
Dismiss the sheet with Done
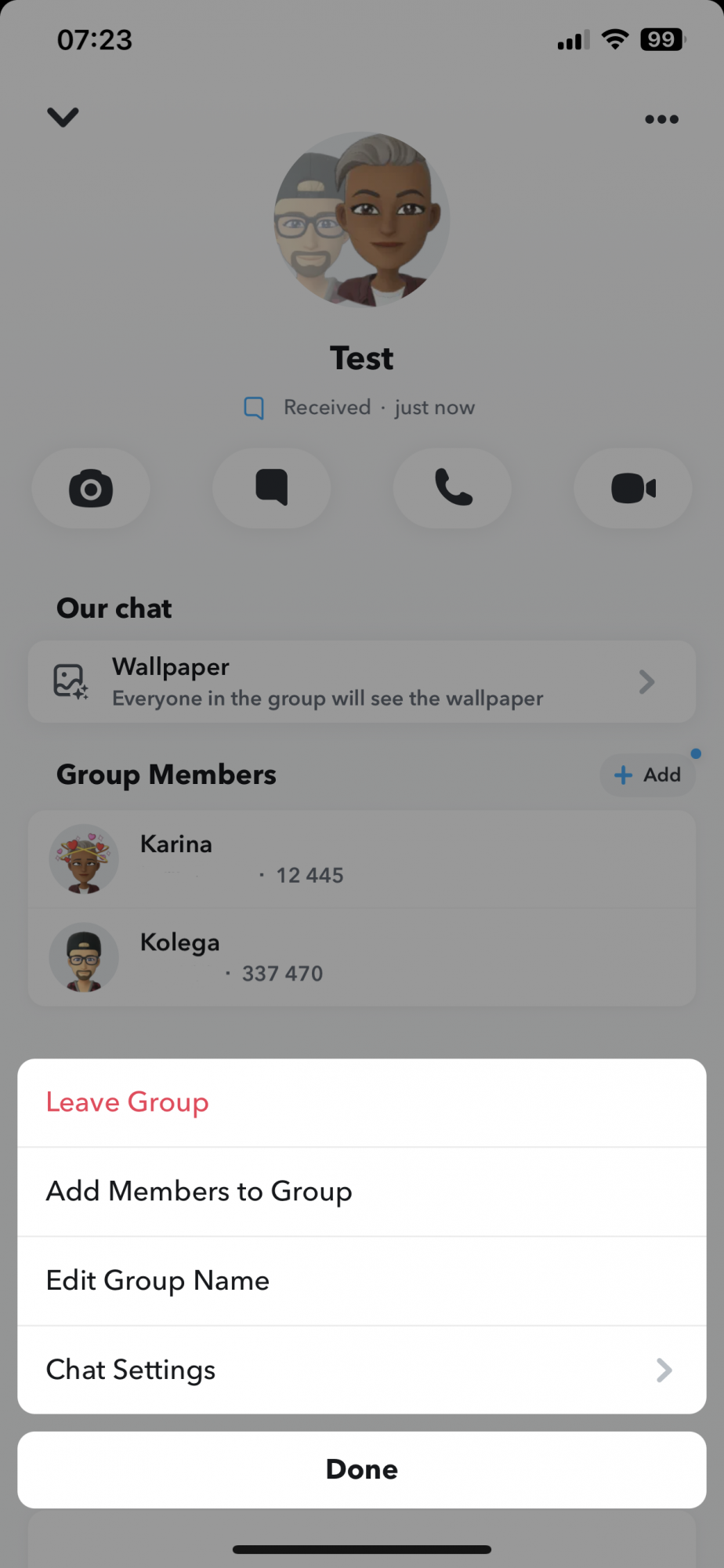361,1469
